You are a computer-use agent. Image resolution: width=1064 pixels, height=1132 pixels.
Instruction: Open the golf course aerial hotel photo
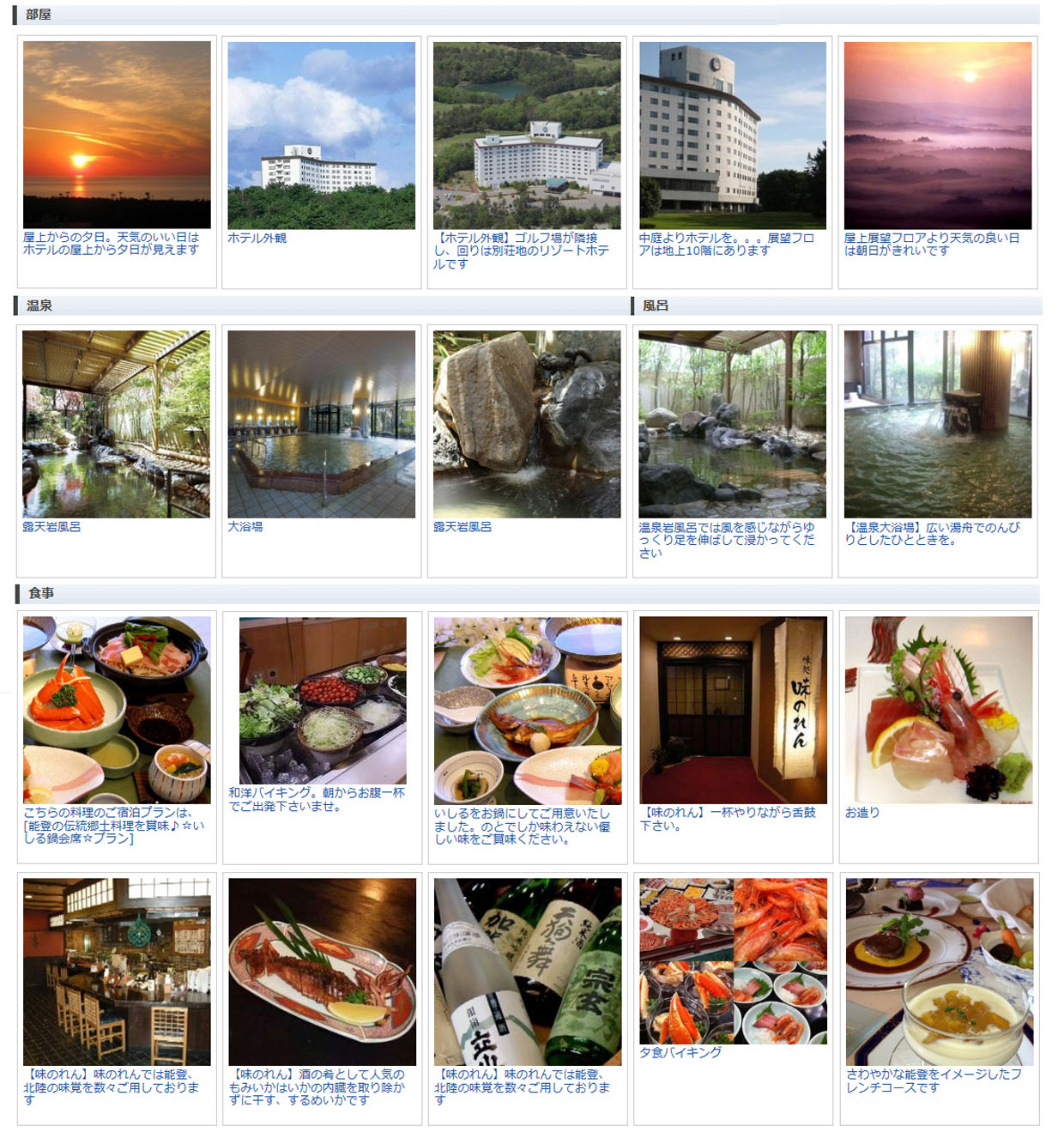pyautogui.click(x=527, y=135)
